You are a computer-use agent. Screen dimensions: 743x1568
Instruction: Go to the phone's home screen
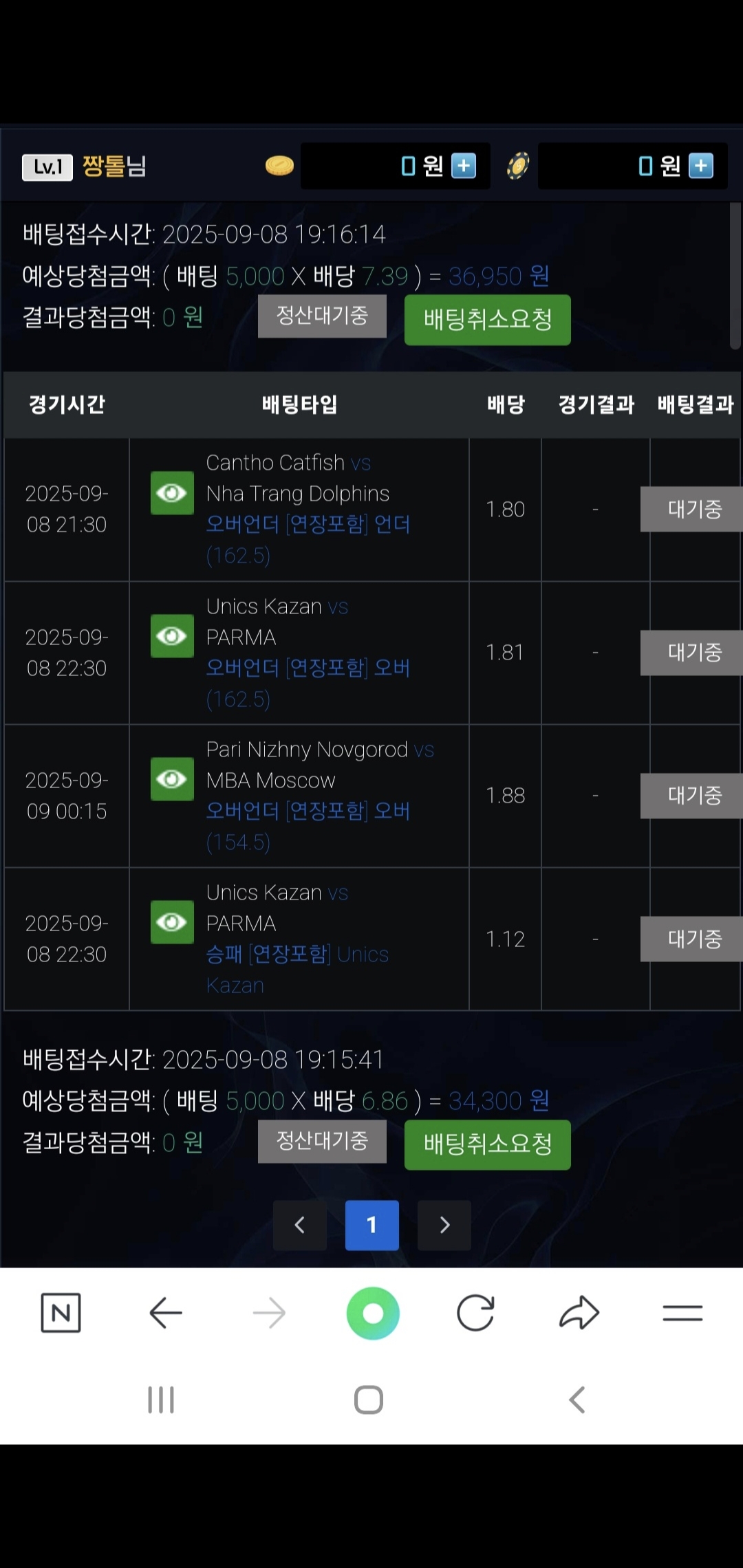(369, 1400)
